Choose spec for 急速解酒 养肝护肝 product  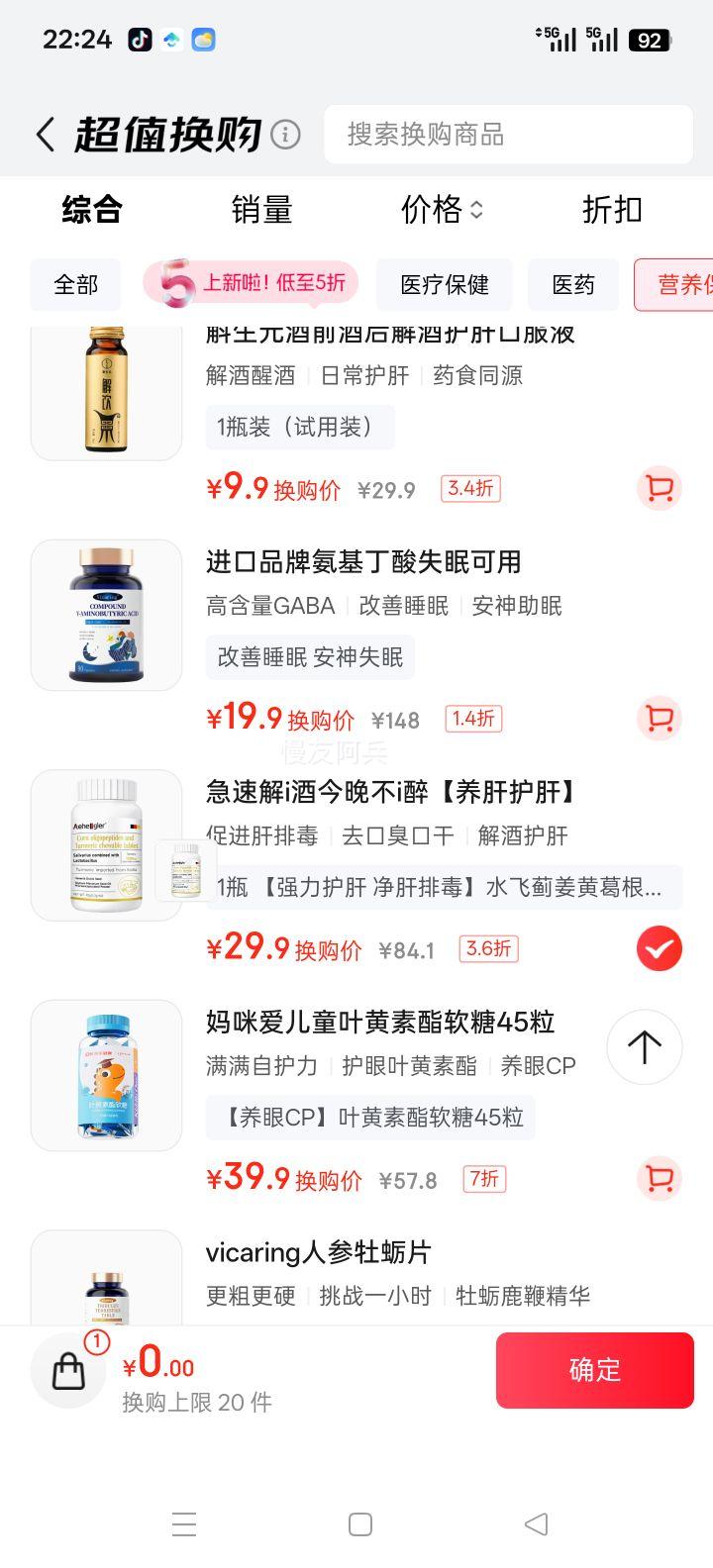[x=444, y=887]
